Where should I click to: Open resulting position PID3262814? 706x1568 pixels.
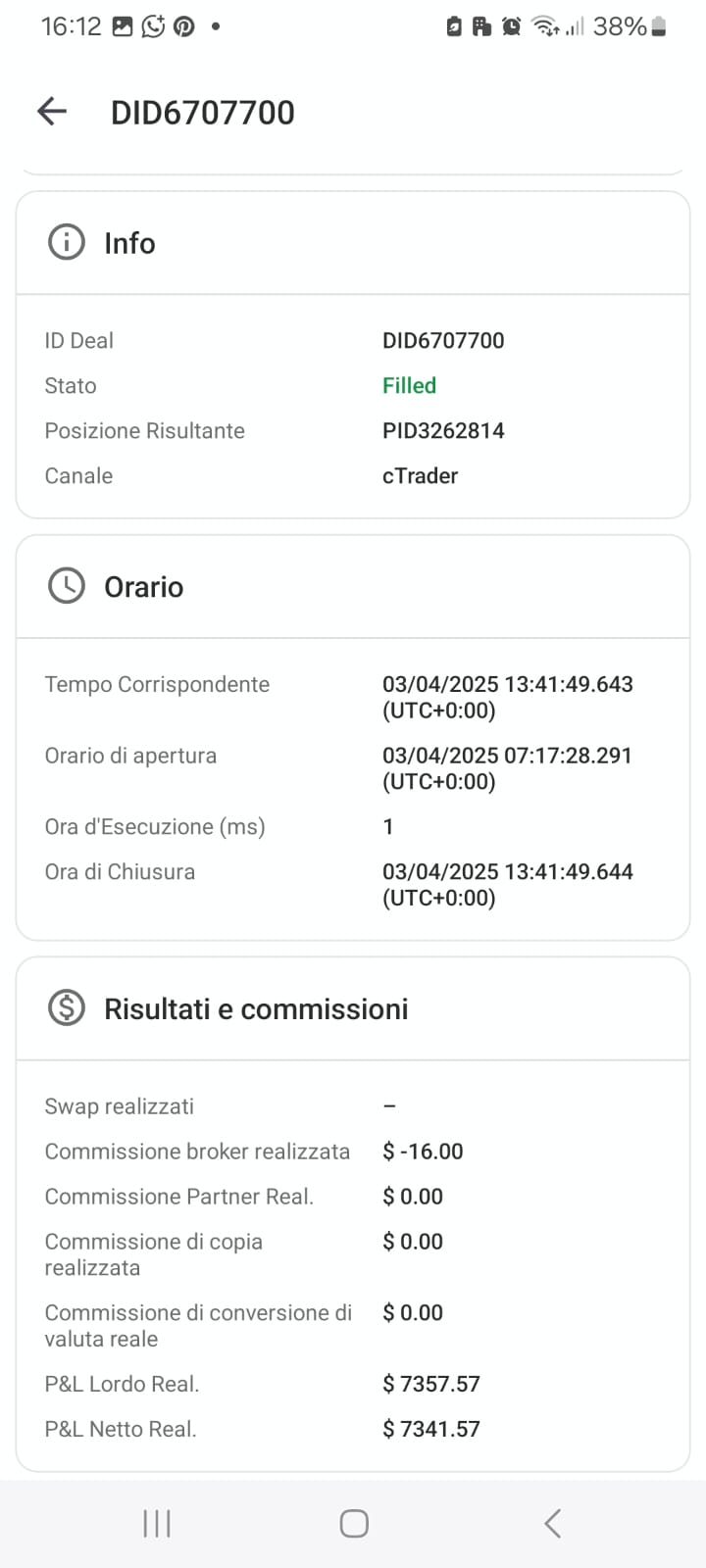pos(443,431)
